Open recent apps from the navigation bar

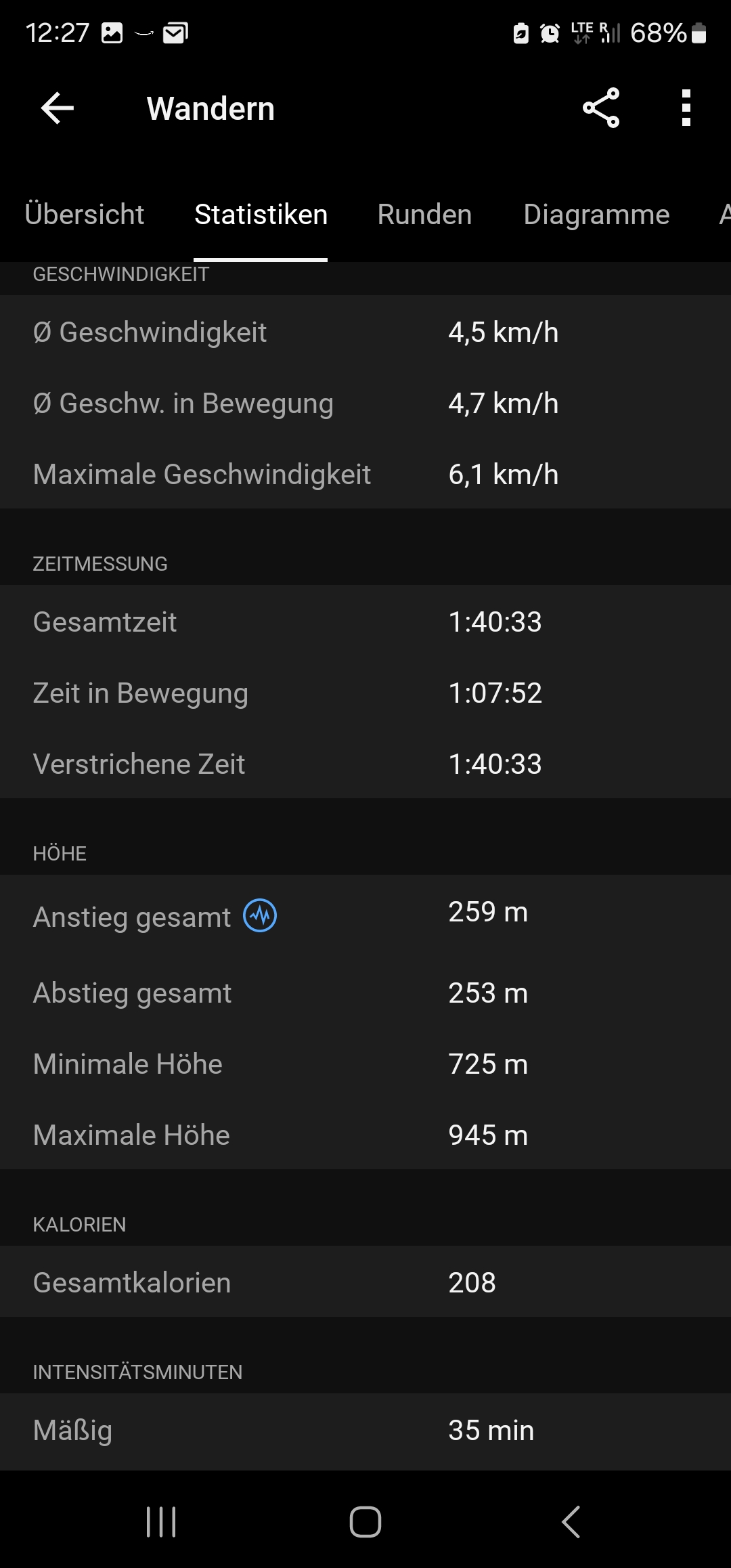point(162,1522)
